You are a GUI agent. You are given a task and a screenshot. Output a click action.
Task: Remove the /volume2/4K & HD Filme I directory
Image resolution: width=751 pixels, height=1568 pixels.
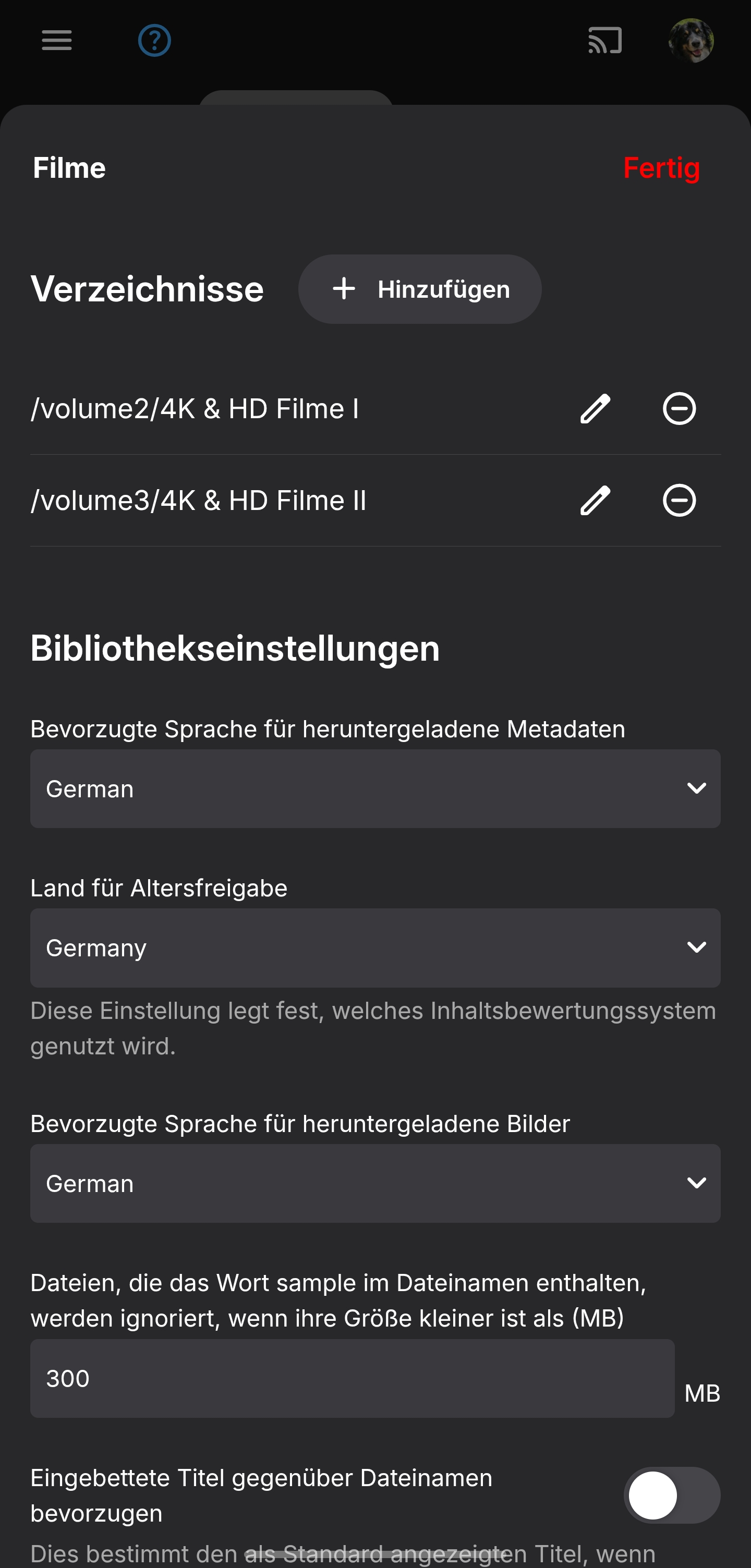click(x=679, y=408)
